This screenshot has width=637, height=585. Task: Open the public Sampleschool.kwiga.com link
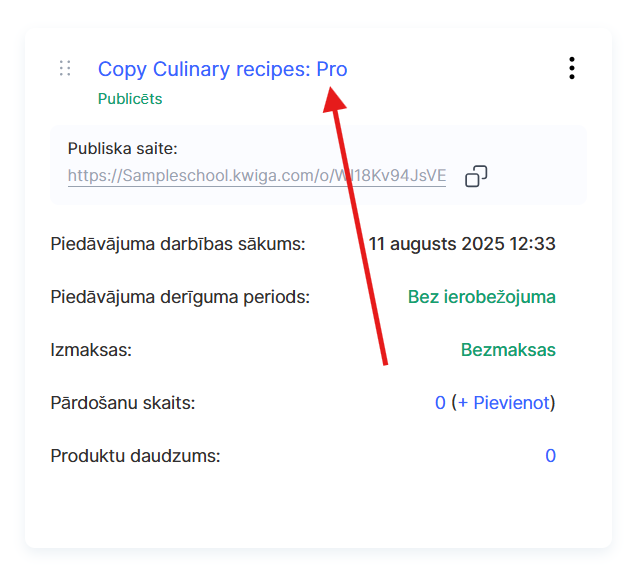click(256, 176)
